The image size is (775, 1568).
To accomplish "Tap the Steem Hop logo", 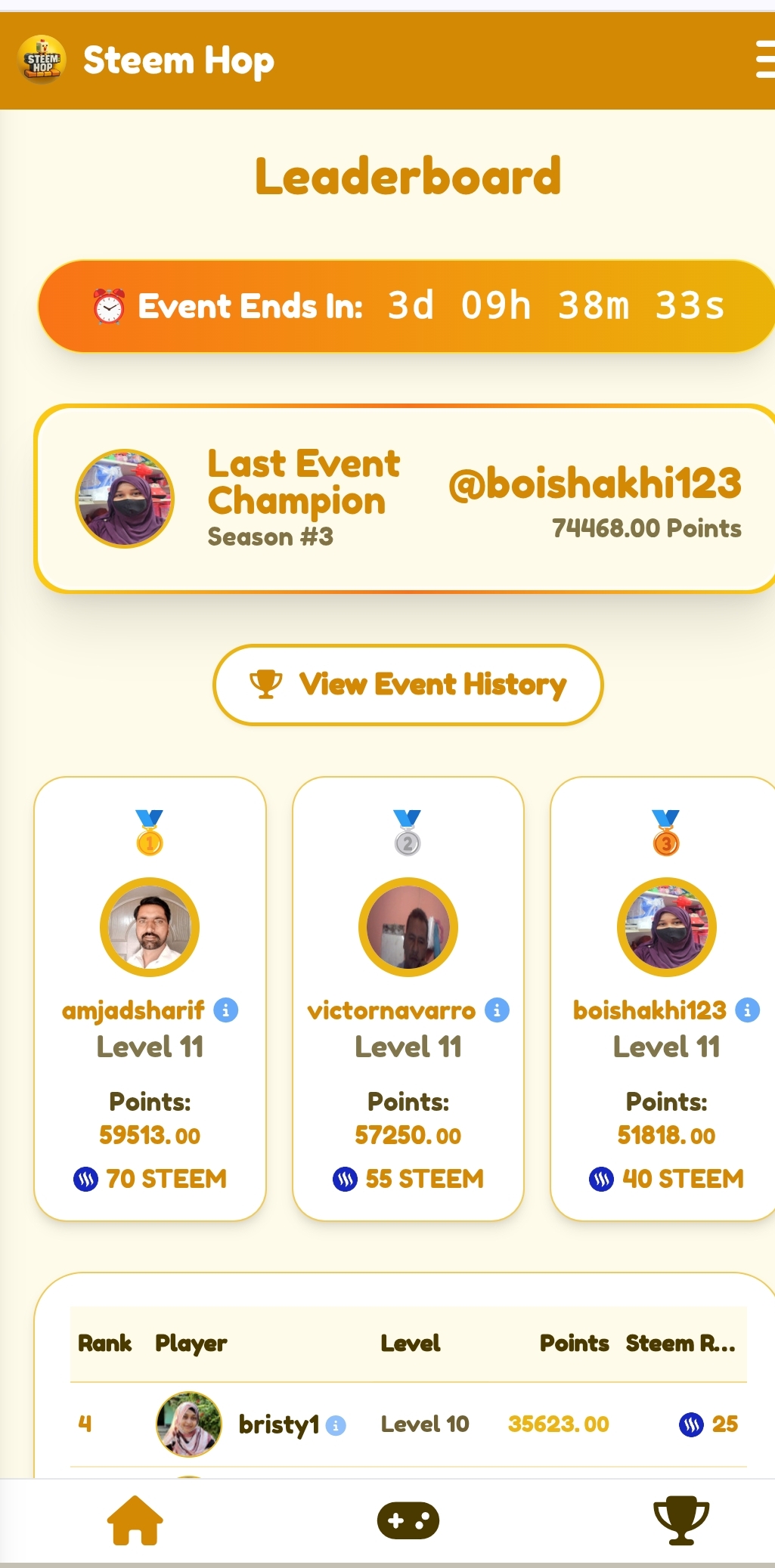I will click(42, 60).
